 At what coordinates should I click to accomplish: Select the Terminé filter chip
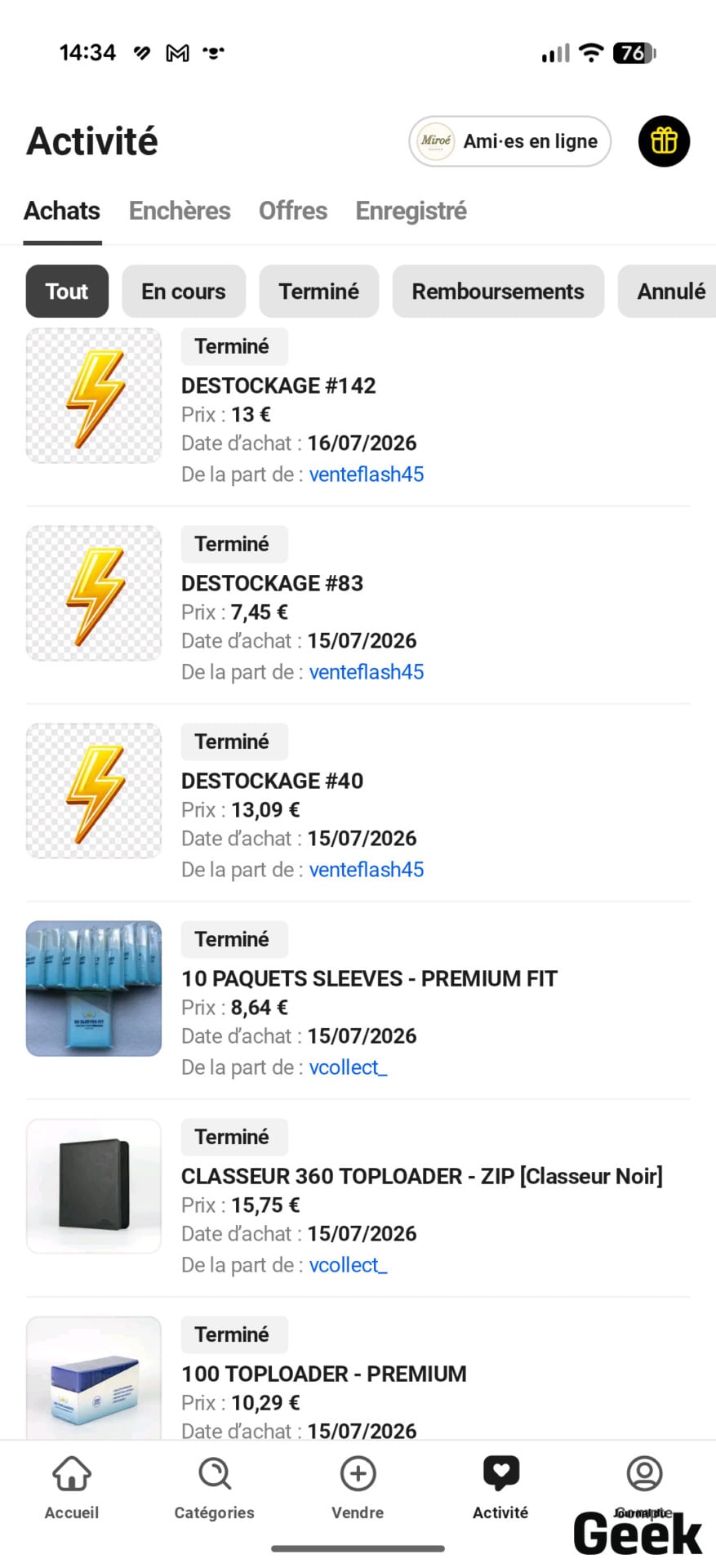pos(319,292)
